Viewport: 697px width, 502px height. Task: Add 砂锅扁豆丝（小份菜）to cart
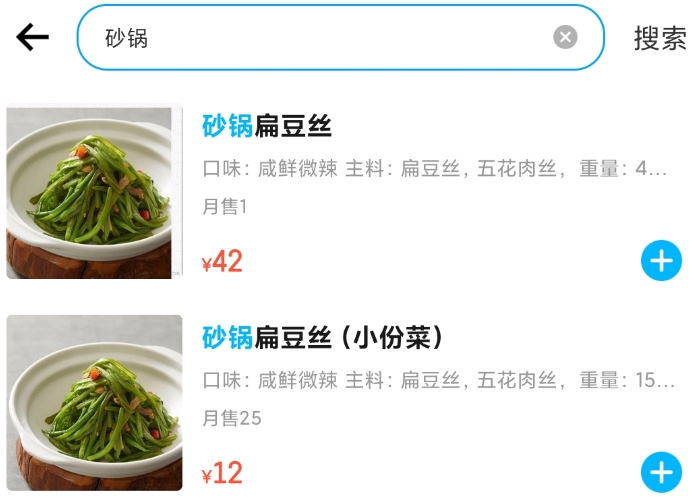click(661, 471)
